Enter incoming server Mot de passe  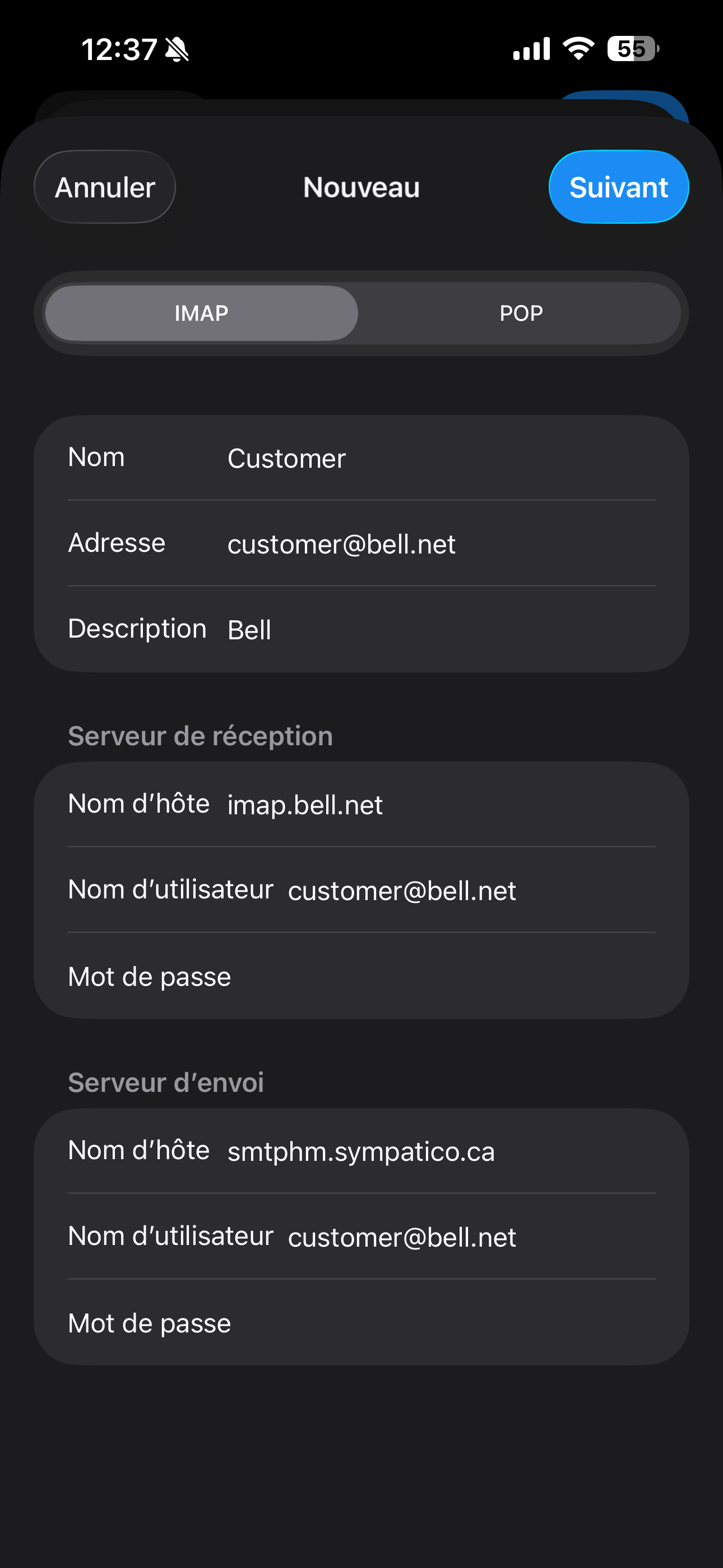[x=365, y=976]
